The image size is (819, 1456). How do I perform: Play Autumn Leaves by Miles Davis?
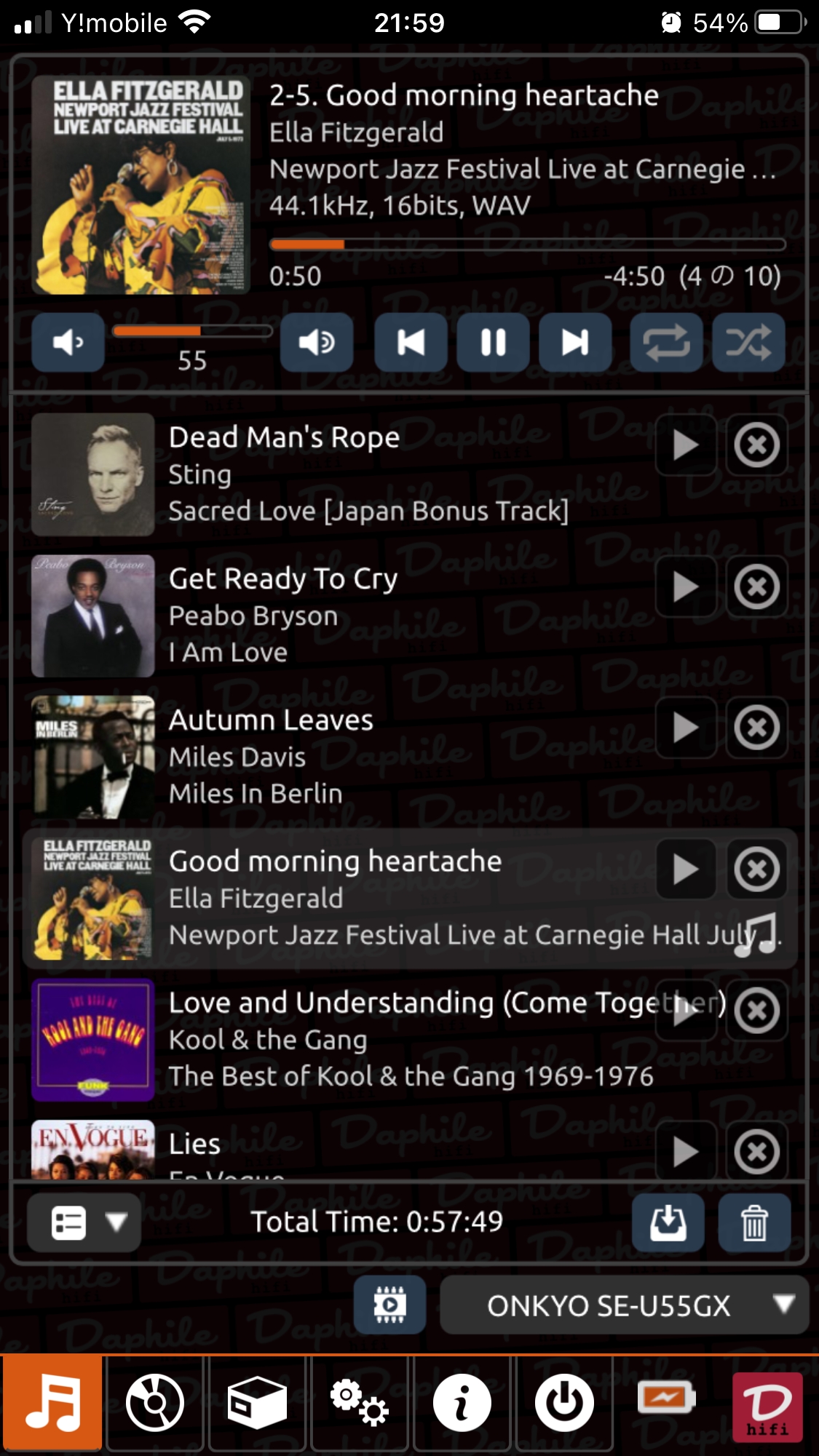[685, 727]
